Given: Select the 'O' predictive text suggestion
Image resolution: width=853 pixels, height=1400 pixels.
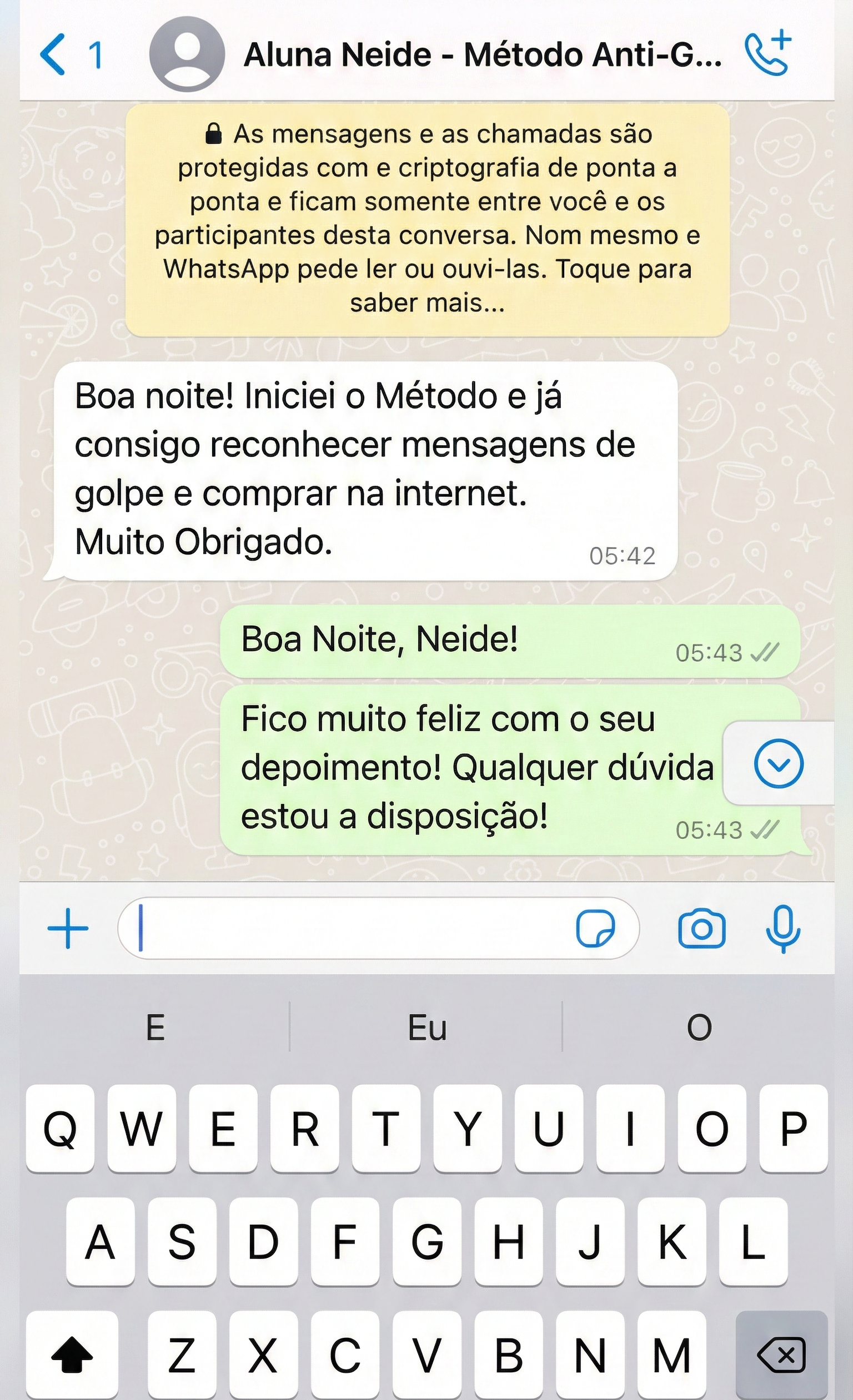Looking at the screenshot, I should point(698,1026).
